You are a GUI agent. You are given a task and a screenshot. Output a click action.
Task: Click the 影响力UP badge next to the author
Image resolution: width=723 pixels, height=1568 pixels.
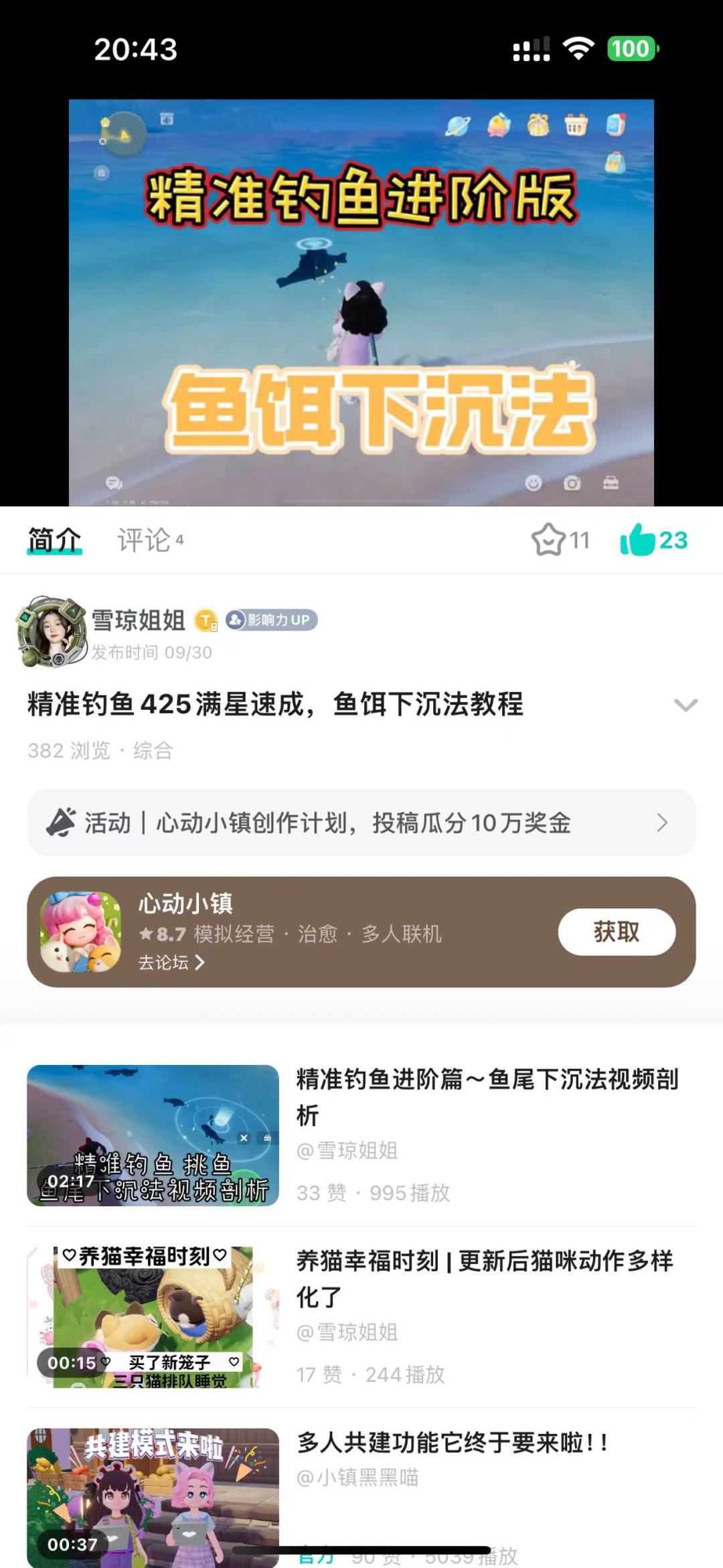pos(270,620)
